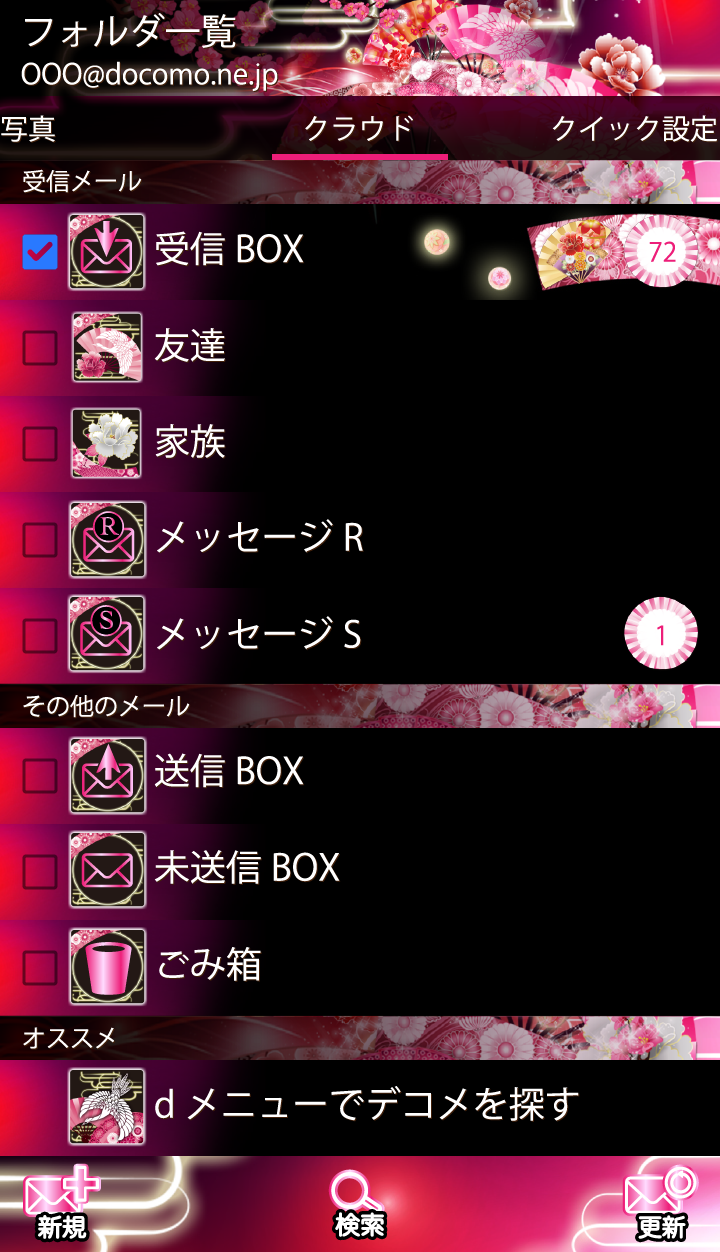This screenshot has width=720, height=1252.
Task: Switch to the クイック設定 tab
Action: pos(634,129)
